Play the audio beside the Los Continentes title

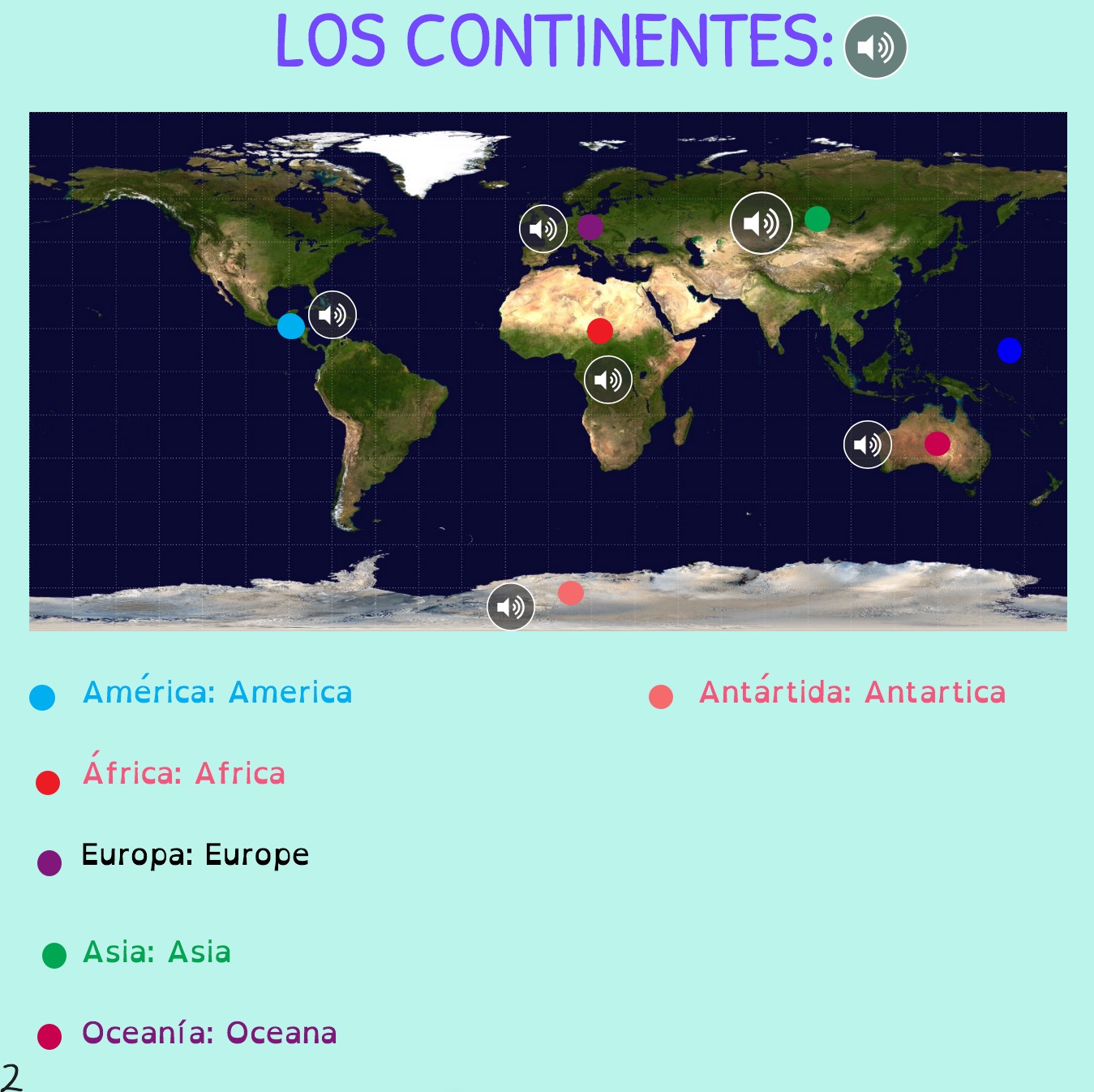(x=875, y=47)
